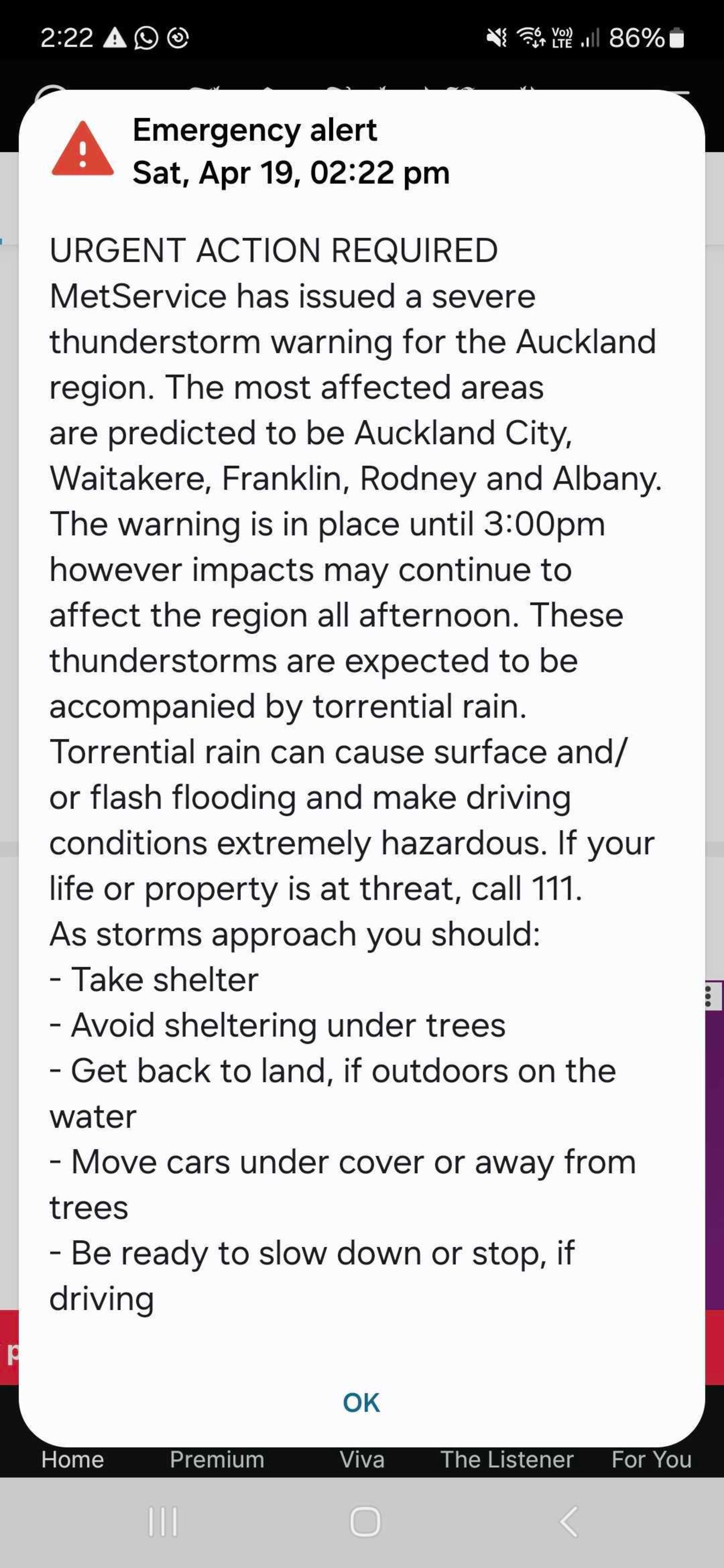The width and height of the screenshot is (724, 1568).
Task: Dismiss the emergency alert with OK
Action: click(361, 1403)
